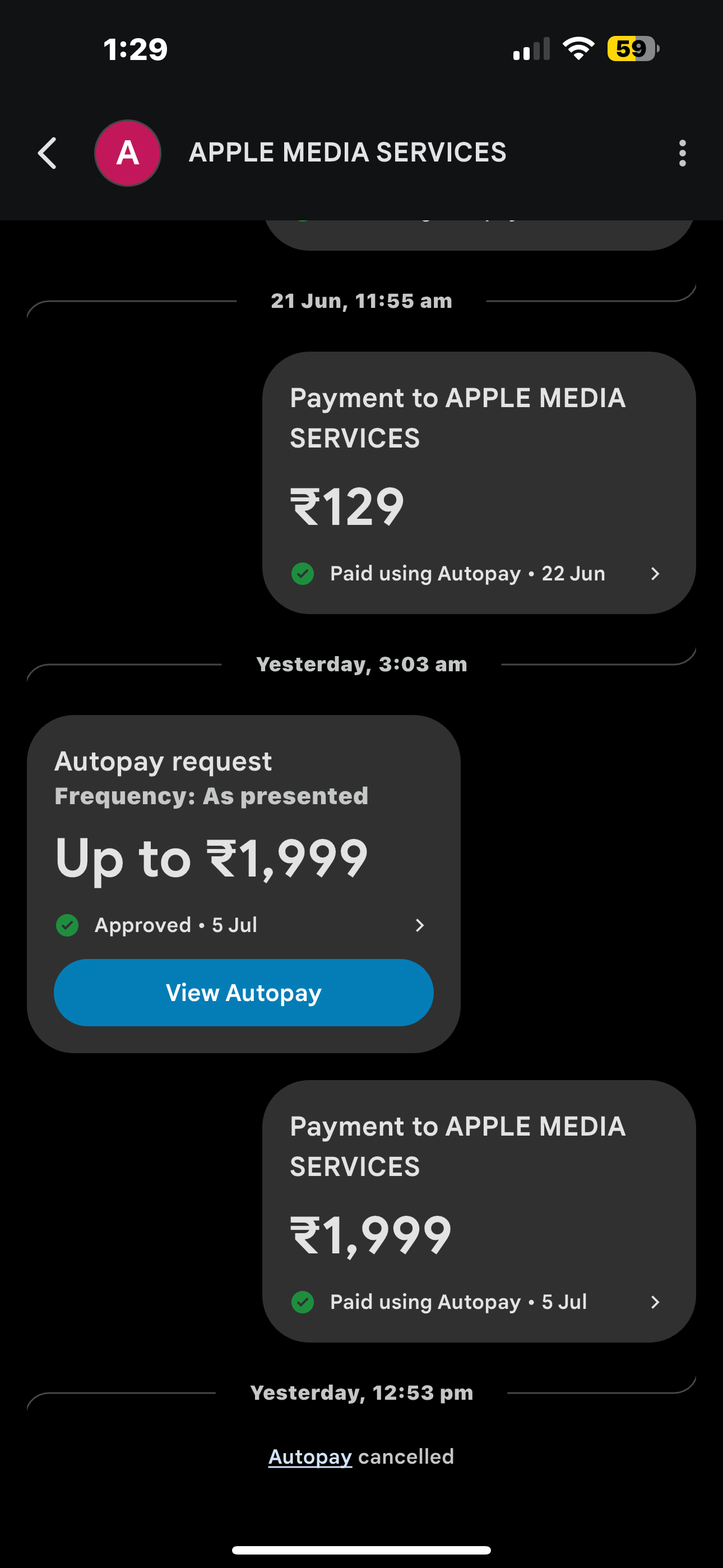The height and width of the screenshot is (1568, 723).
Task: Go back using the header arrow
Action: click(48, 153)
